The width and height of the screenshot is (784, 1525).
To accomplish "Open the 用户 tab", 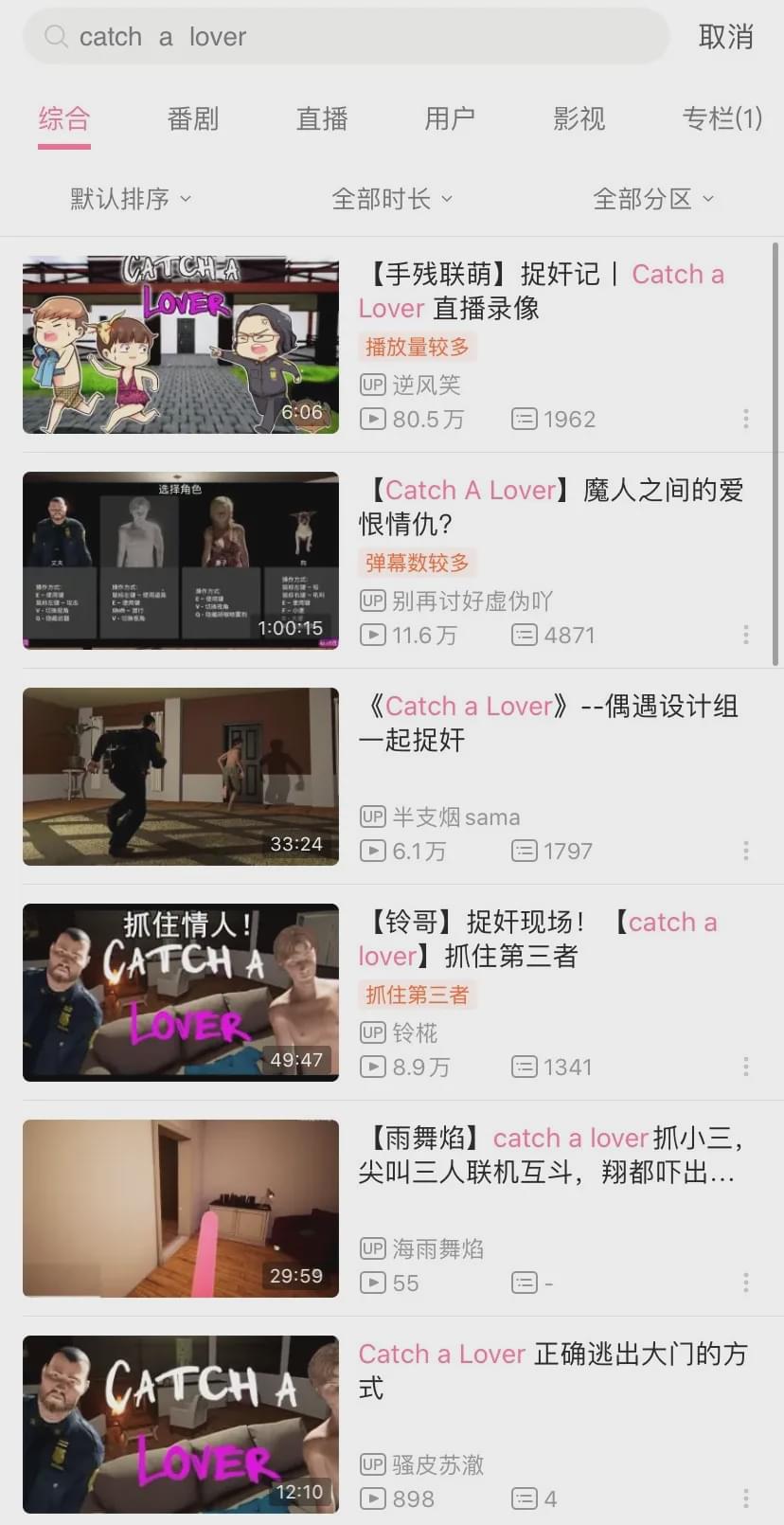I will pos(450,118).
